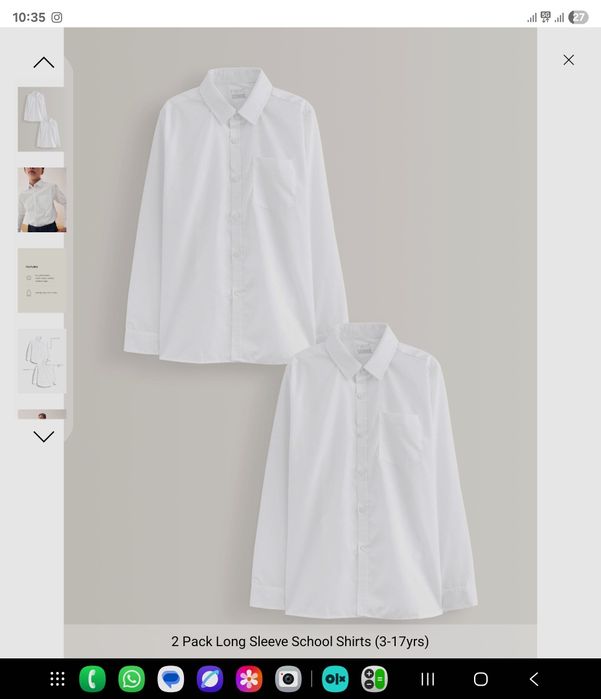This screenshot has height=699, width=601.
Task: Close the product image gallery
Action: point(568,60)
